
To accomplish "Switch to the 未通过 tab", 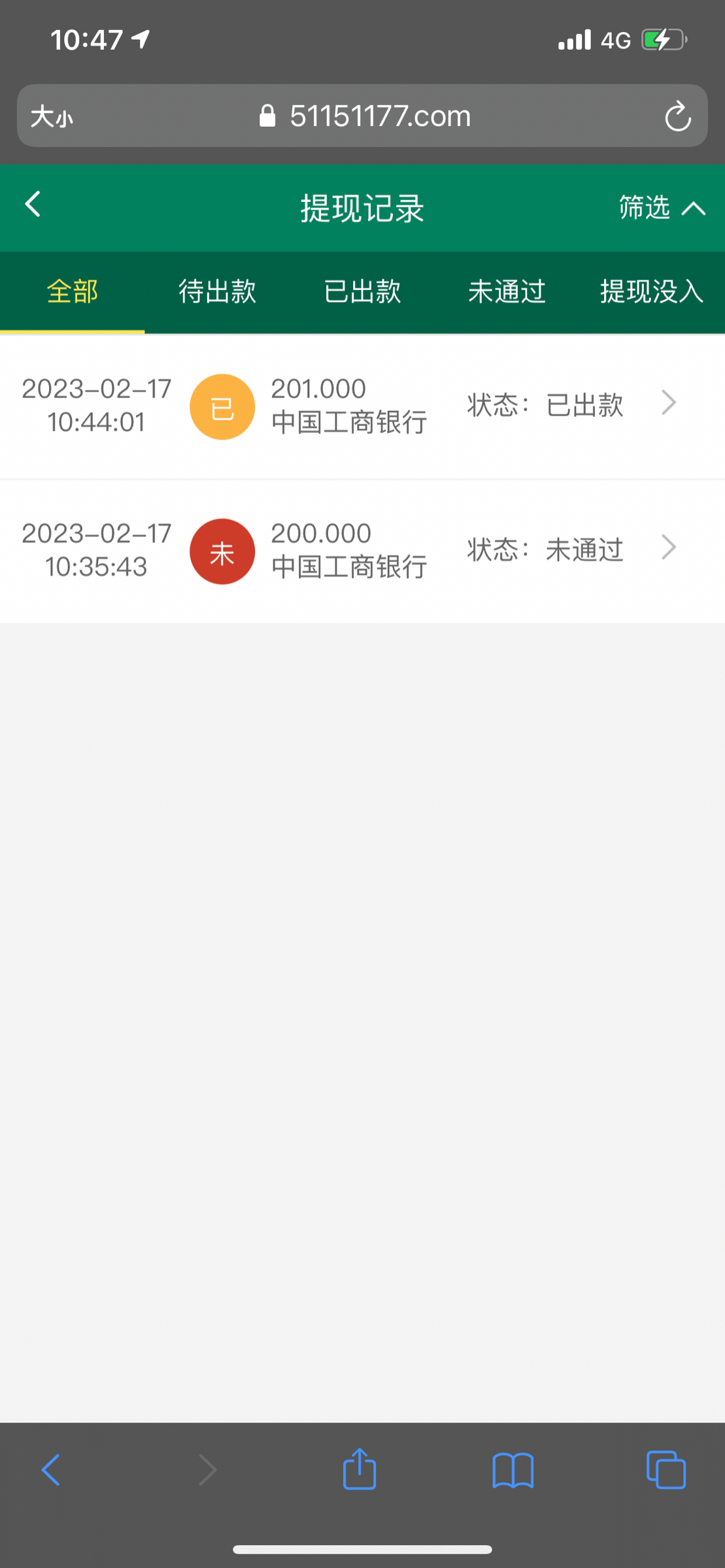I will click(x=507, y=292).
